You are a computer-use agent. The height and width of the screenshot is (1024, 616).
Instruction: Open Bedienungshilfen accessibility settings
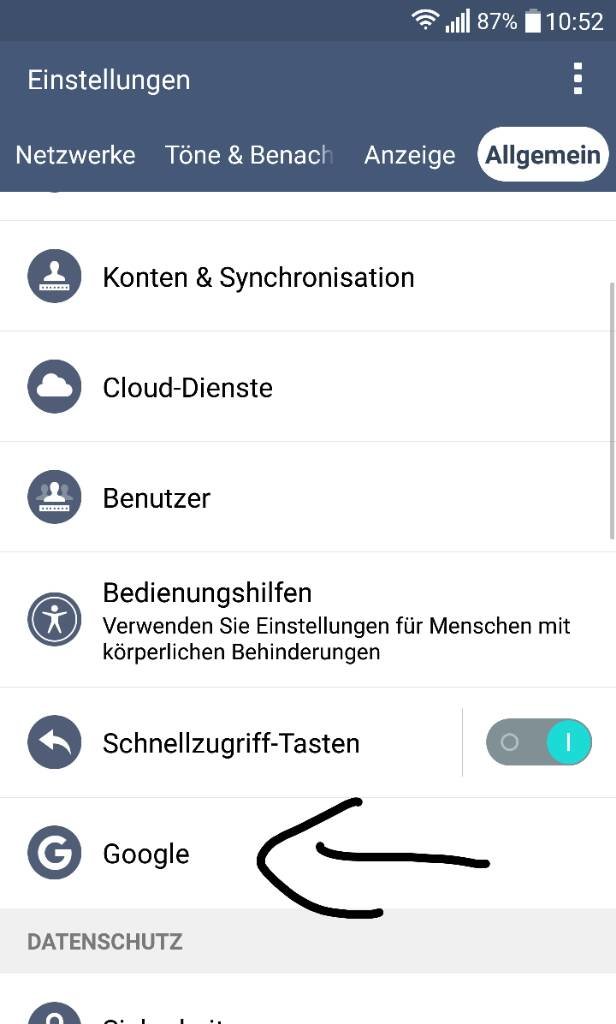point(308,620)
